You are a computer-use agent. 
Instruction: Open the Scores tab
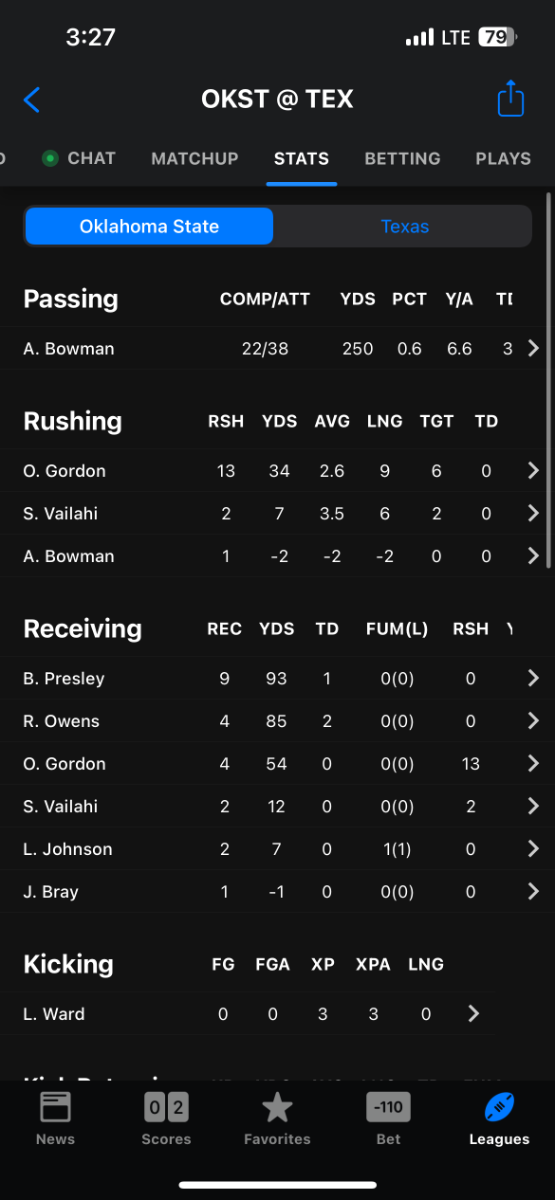pyautogui.click(x=166, y=1118)
